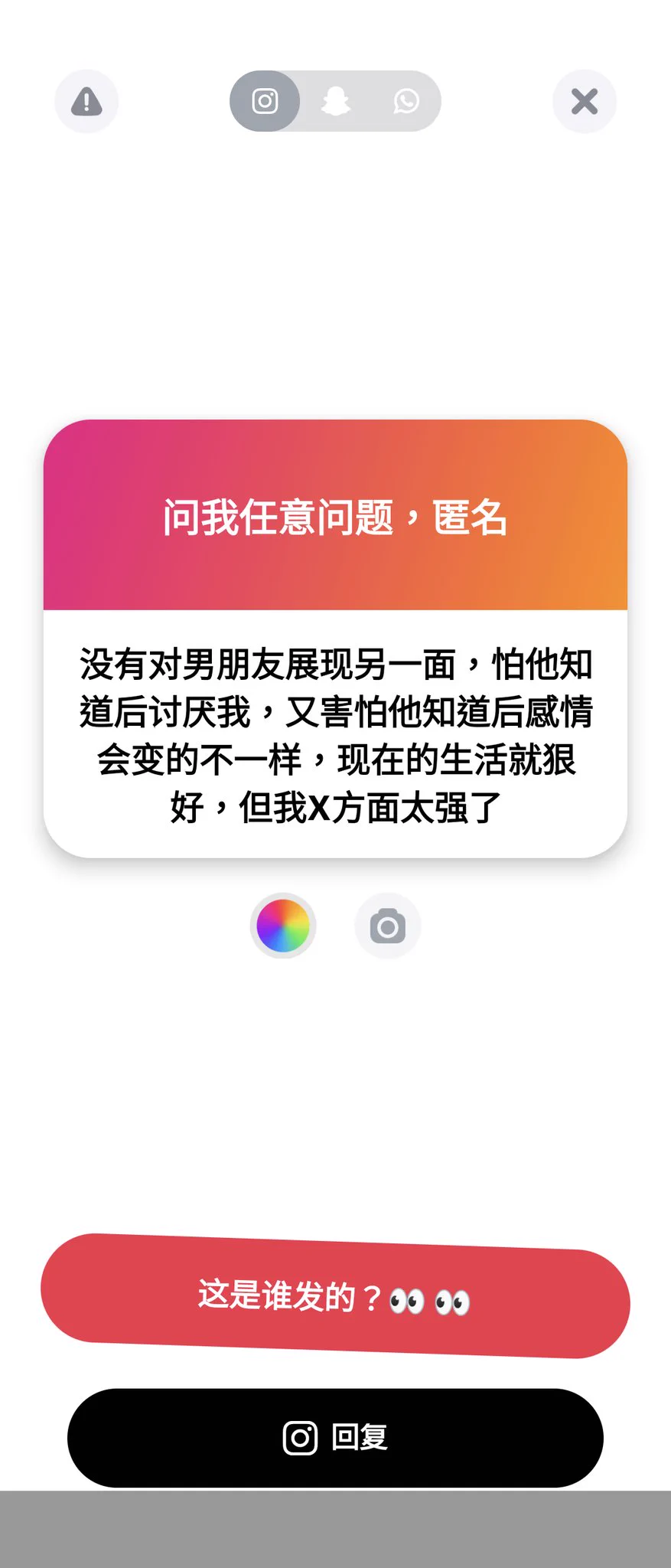
Task: Reply via Instagram with 回复 button
Action: pos(335,1438)
